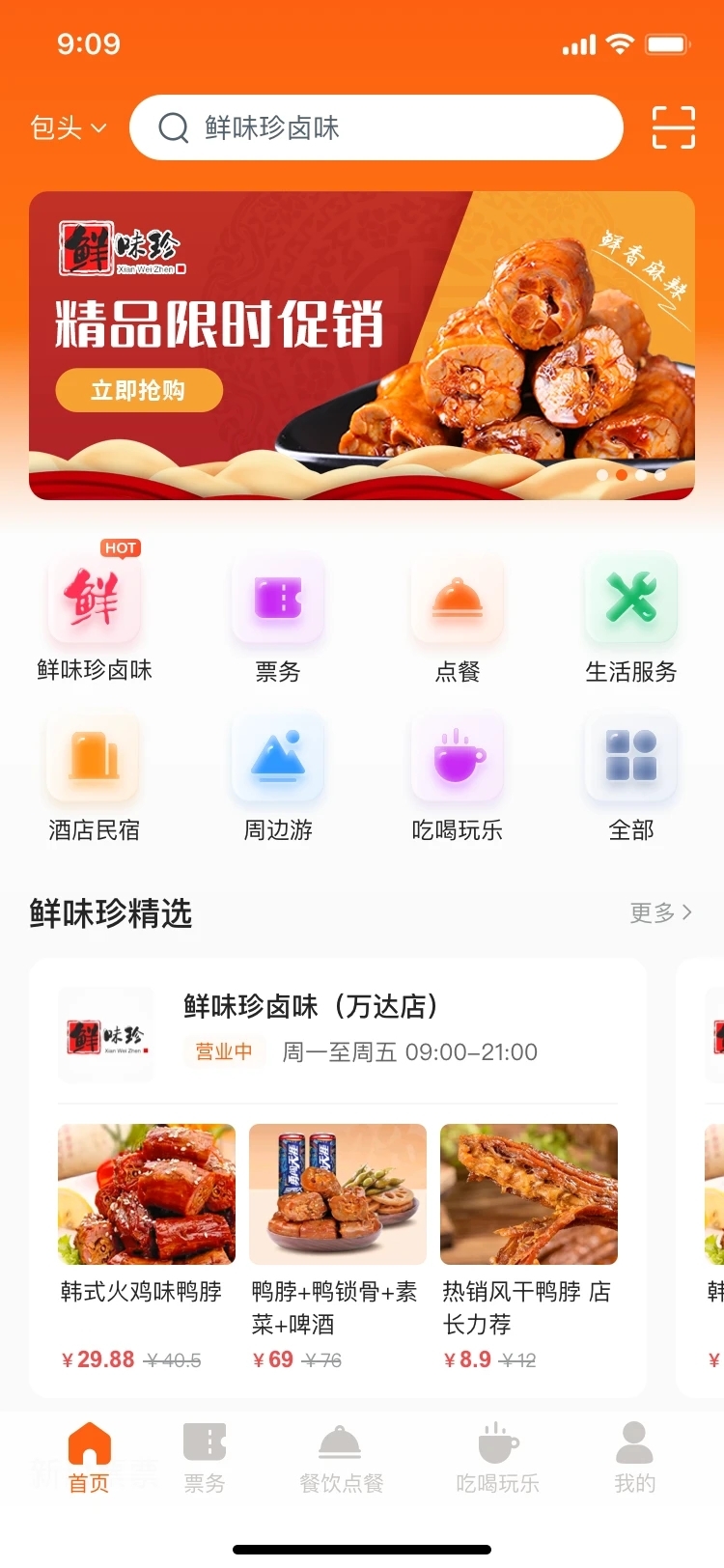
Task: Tap the search bar for 鲜味珍卤味
Action: 376,126
